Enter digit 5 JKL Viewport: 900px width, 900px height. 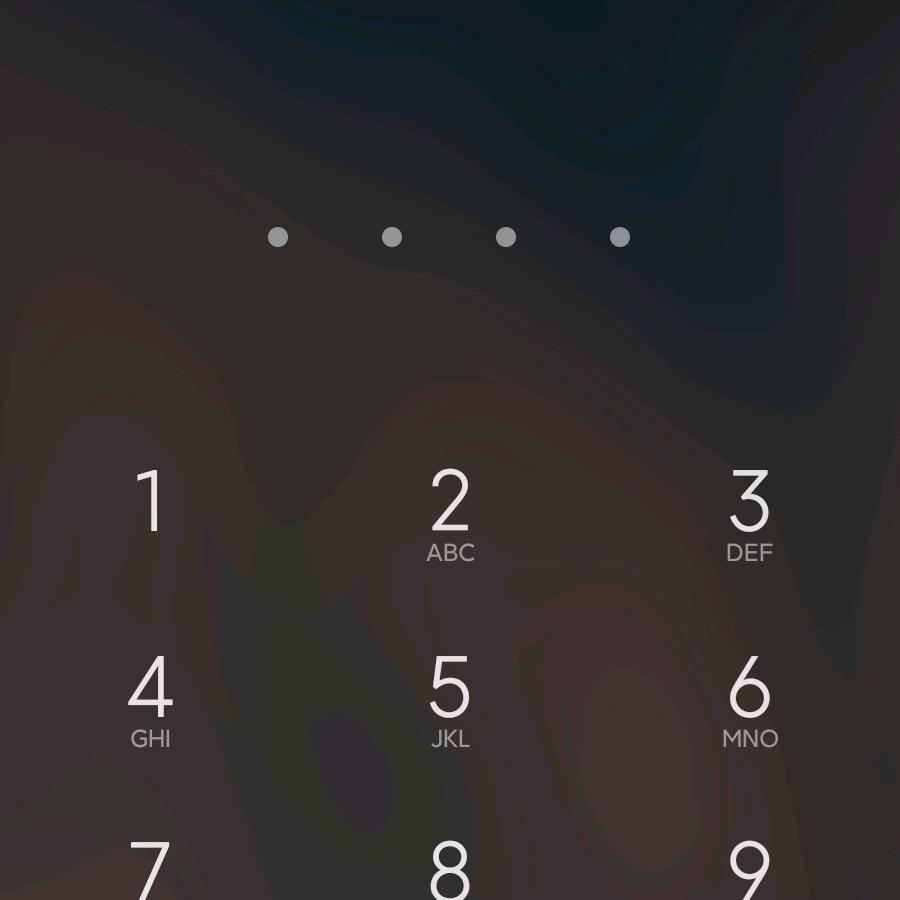point(450,699)
